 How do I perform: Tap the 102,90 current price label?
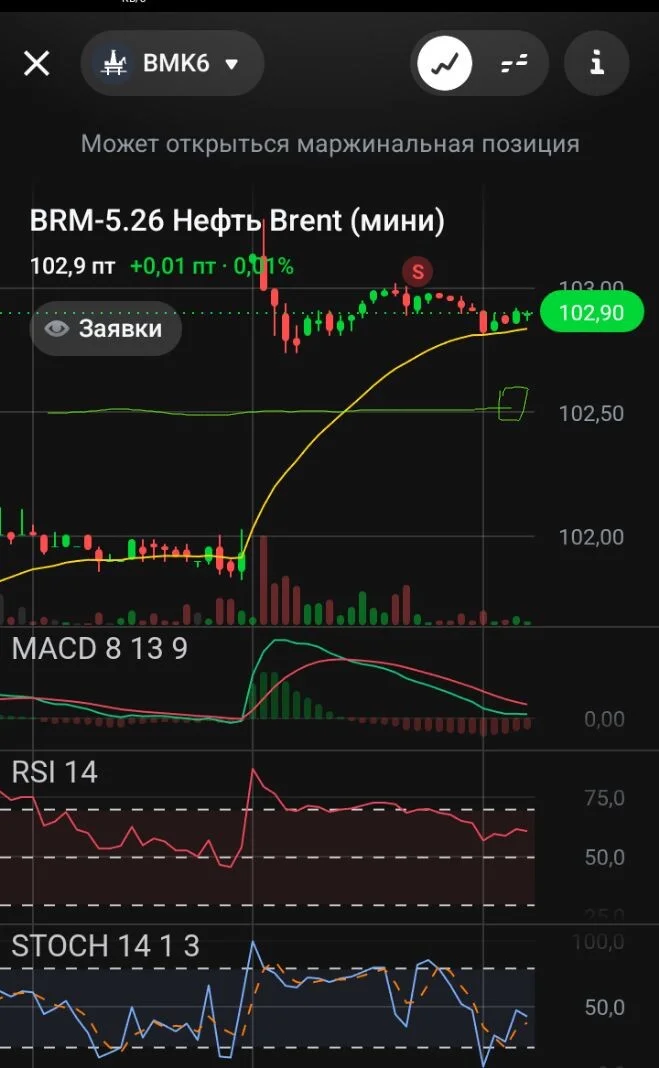[592, 313]
